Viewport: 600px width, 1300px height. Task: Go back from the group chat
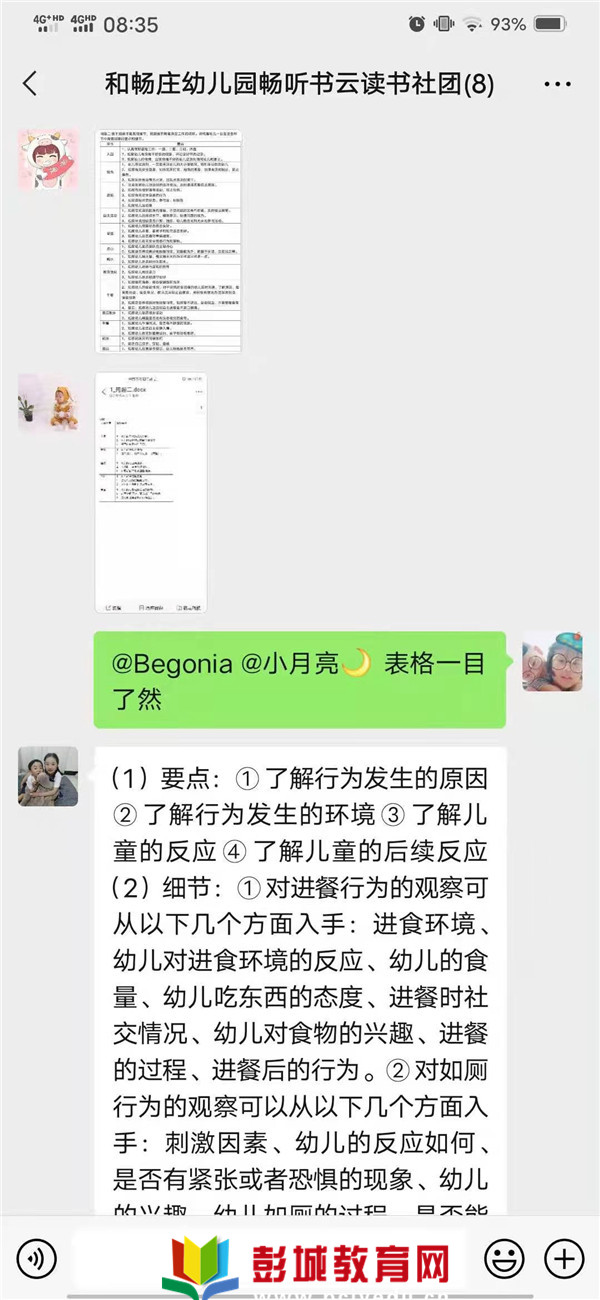[30, 84]
